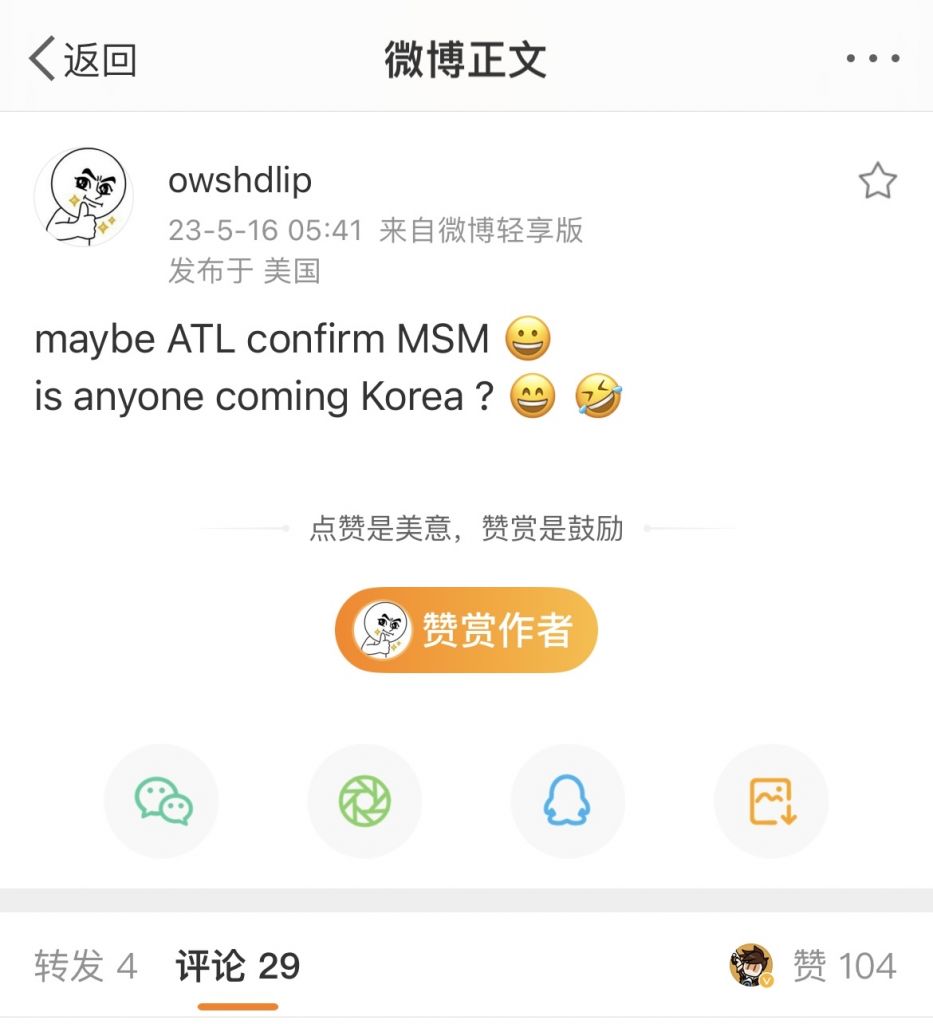Open username link owshdlip
This screenshot has width=933, height=1024.
[x=241, y=180]
